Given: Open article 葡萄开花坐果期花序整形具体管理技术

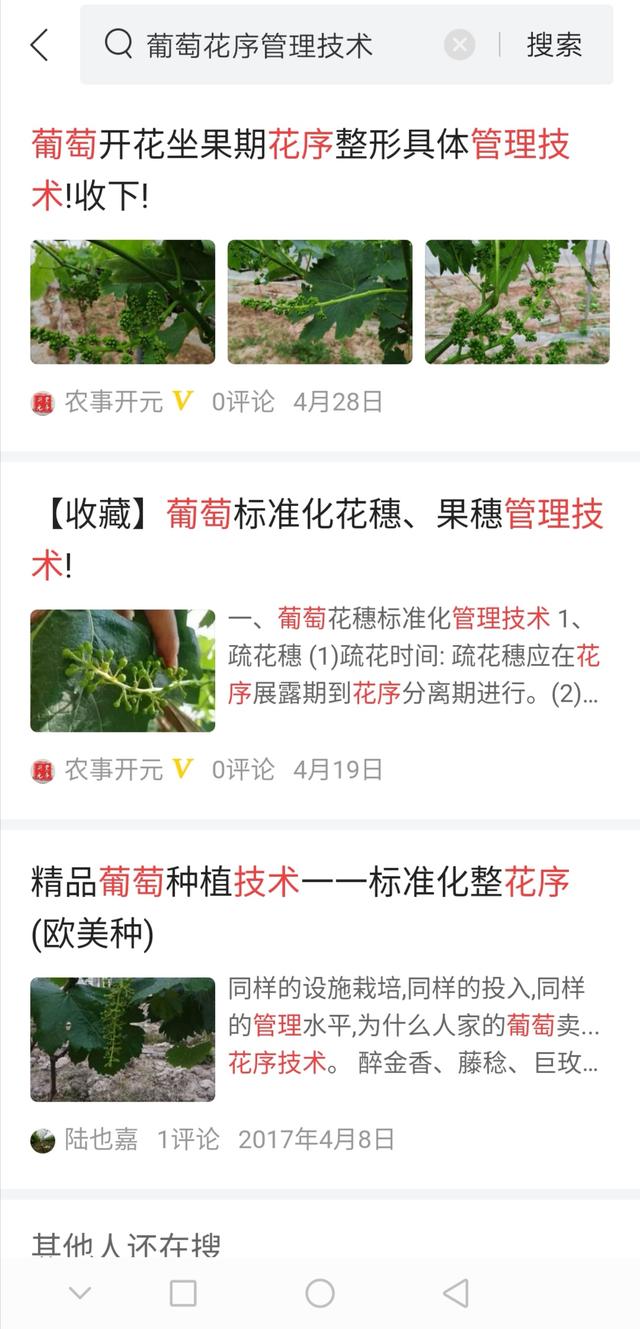Looking at the screenshot, I should (x=301, y=170).
